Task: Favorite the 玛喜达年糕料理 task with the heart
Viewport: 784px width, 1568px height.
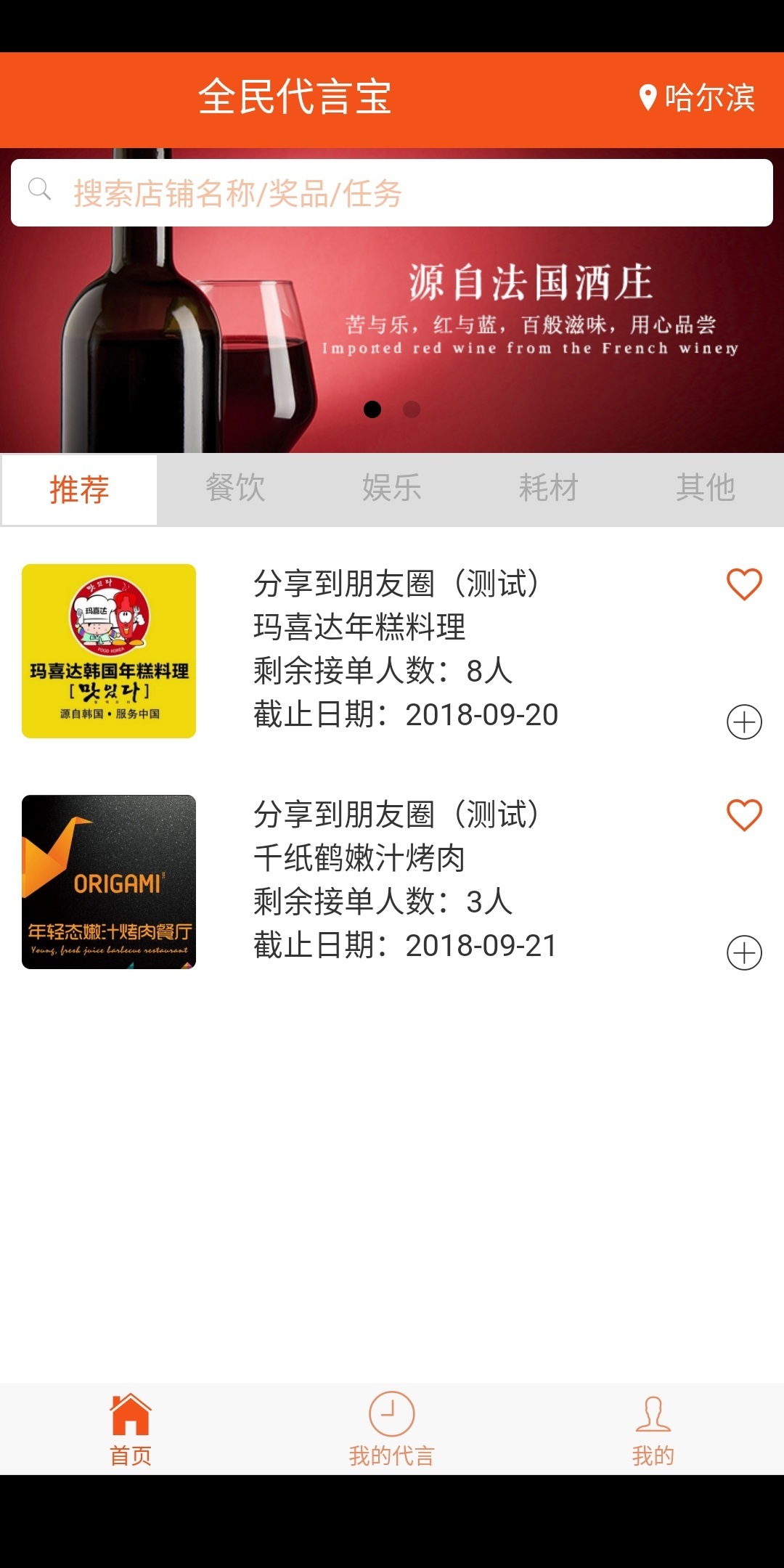Action: click(744, 584)
